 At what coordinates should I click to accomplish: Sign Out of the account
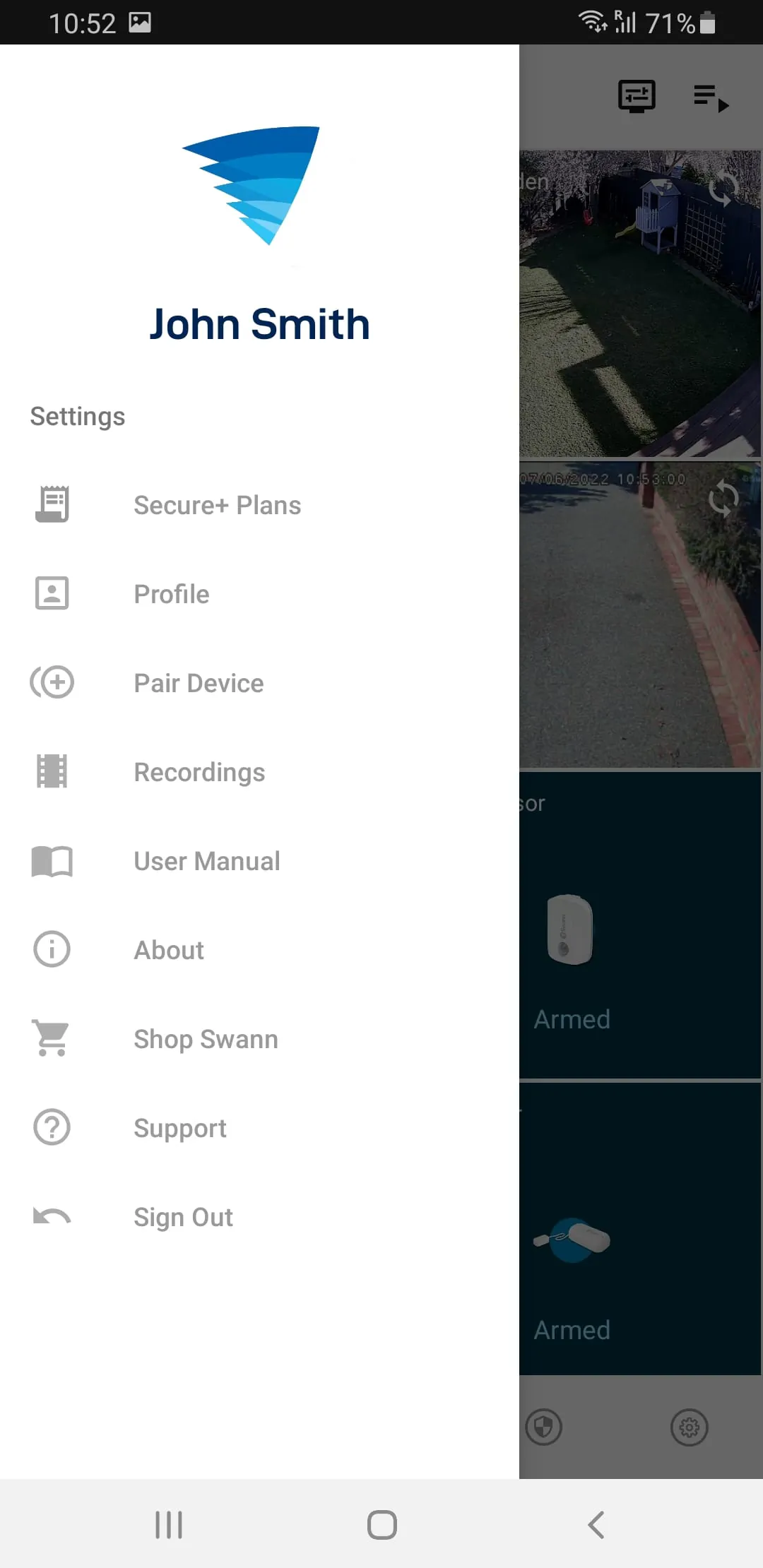183,1218
